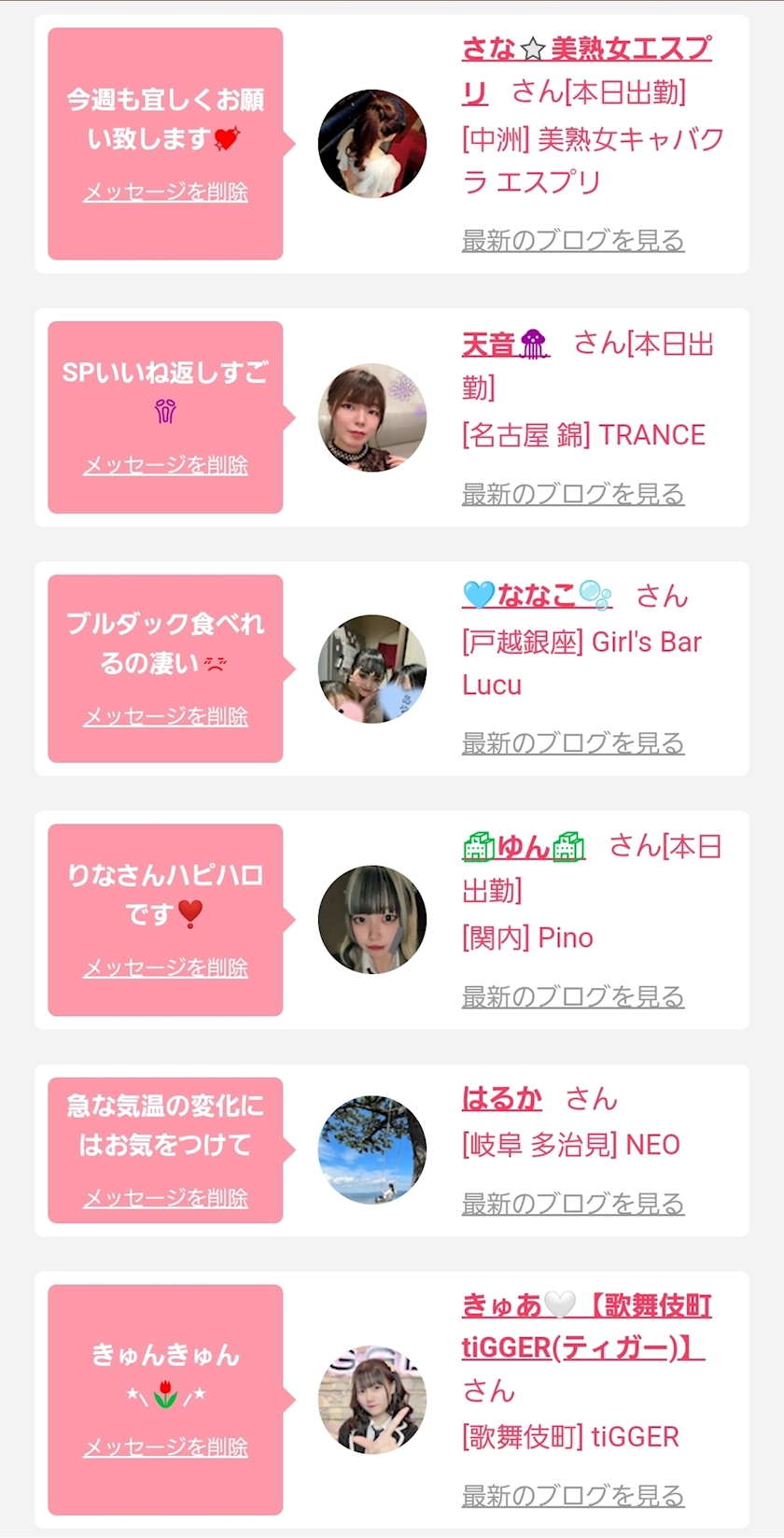Delete the 今週も宜しくお願い致します message
The image size is (784, 1538).
pyautogui.click(x=165, y=192)
